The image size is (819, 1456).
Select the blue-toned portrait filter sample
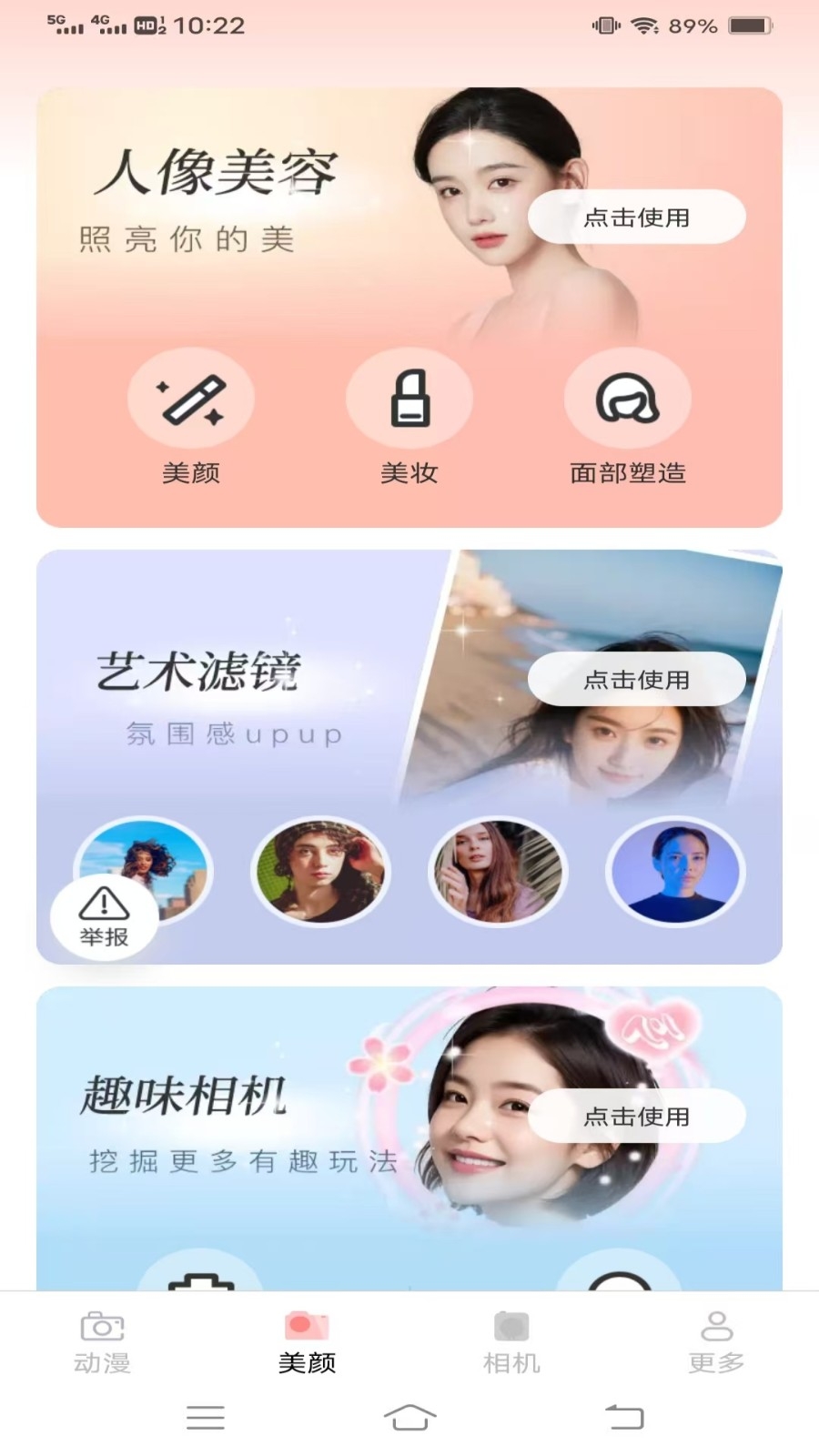tap(675, 872)
